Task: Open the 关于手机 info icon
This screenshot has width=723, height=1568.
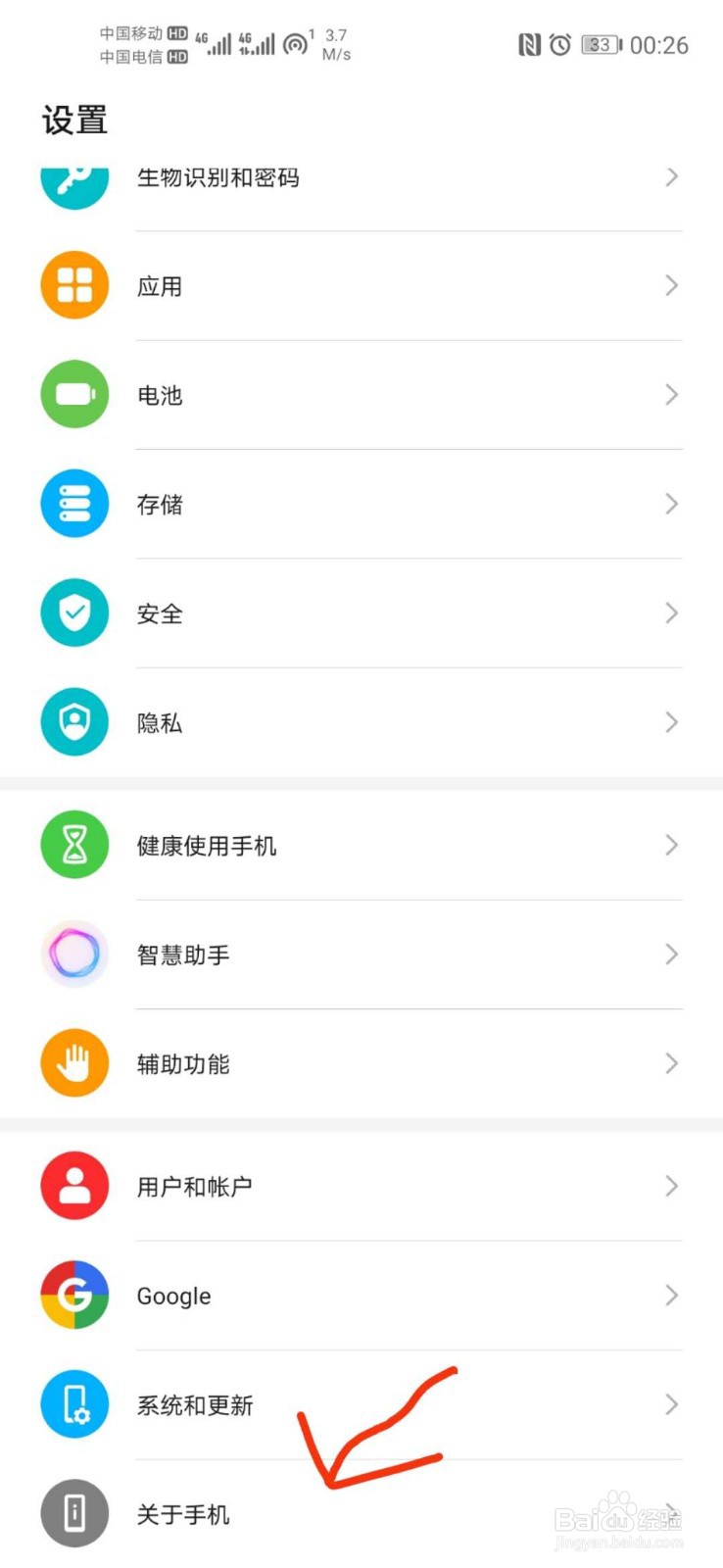Action: tap(73, 1513)
